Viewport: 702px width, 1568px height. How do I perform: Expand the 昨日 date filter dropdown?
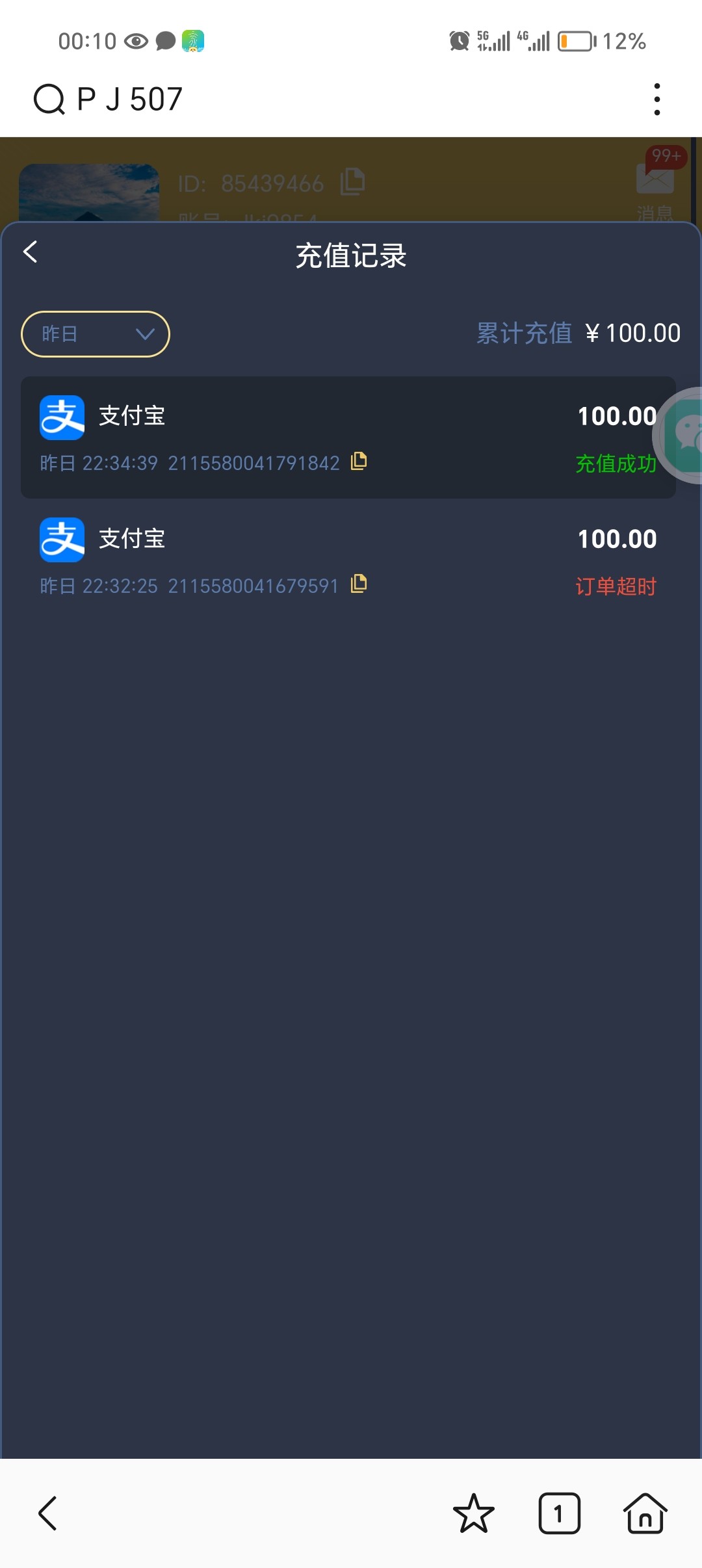[96, 334]
